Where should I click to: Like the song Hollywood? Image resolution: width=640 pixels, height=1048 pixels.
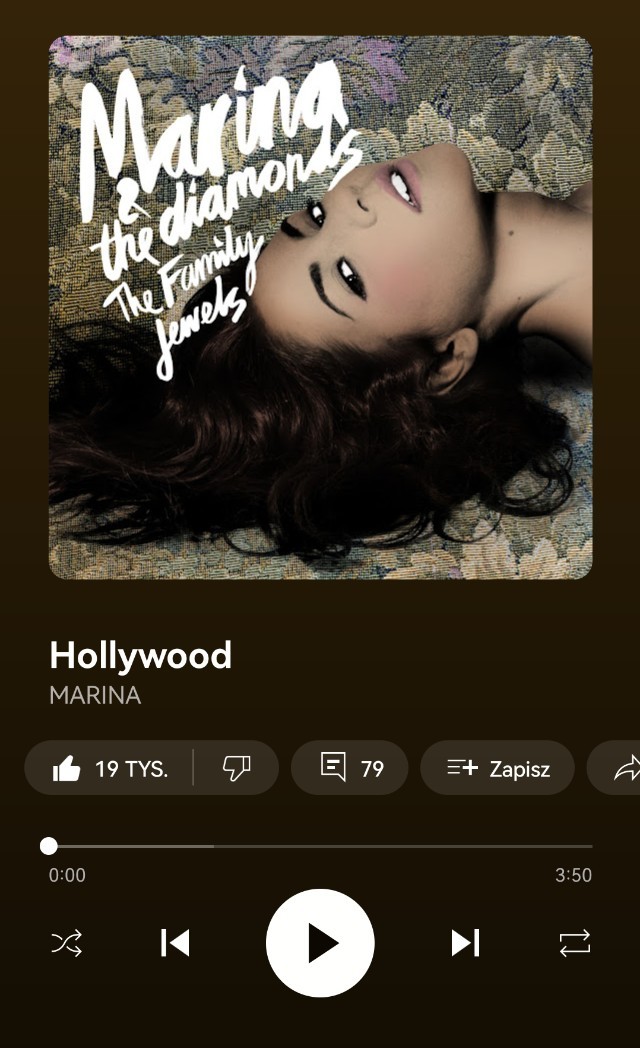click(109, 768)
